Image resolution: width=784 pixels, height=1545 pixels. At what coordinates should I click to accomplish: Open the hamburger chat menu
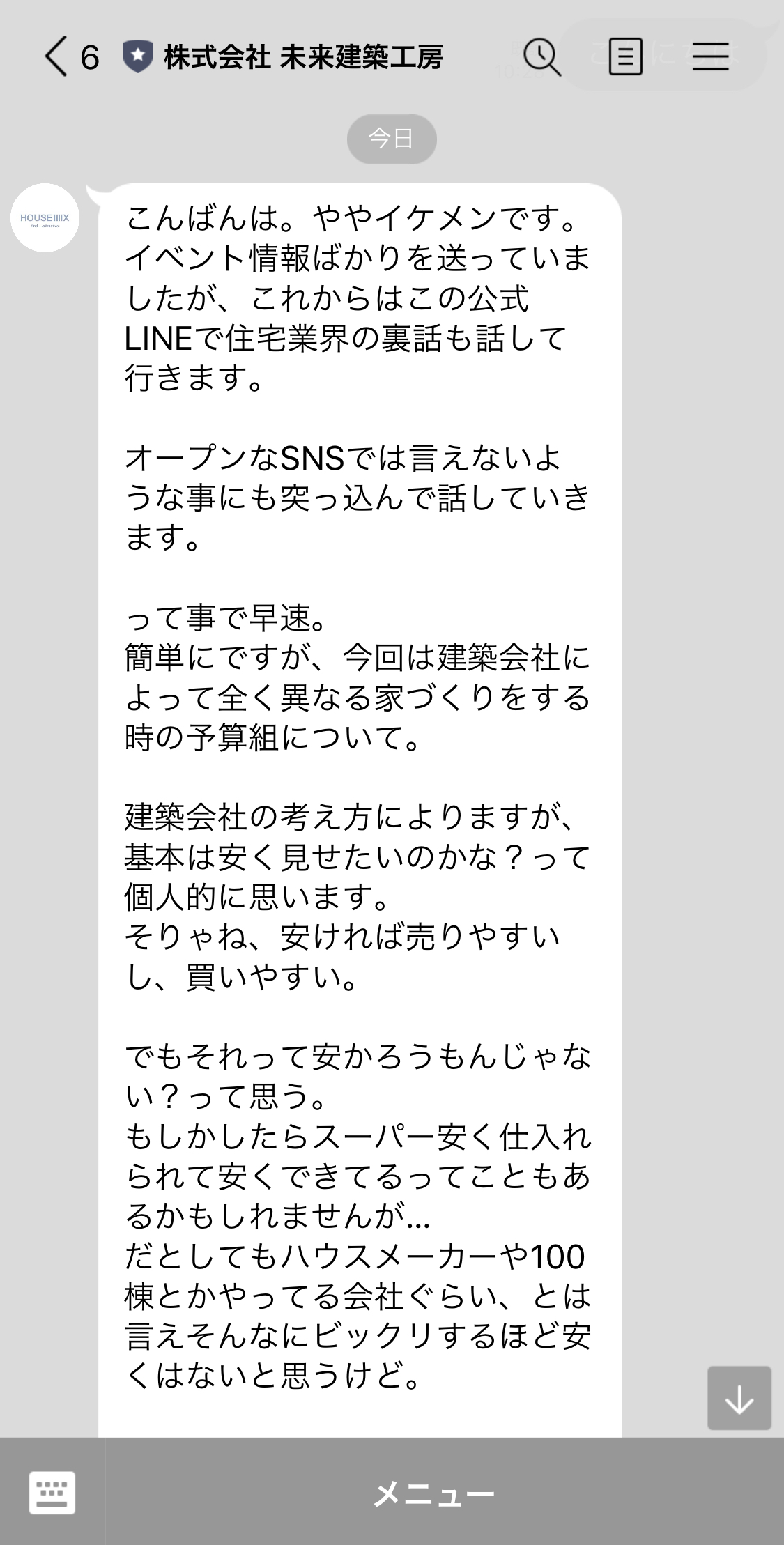710,56
